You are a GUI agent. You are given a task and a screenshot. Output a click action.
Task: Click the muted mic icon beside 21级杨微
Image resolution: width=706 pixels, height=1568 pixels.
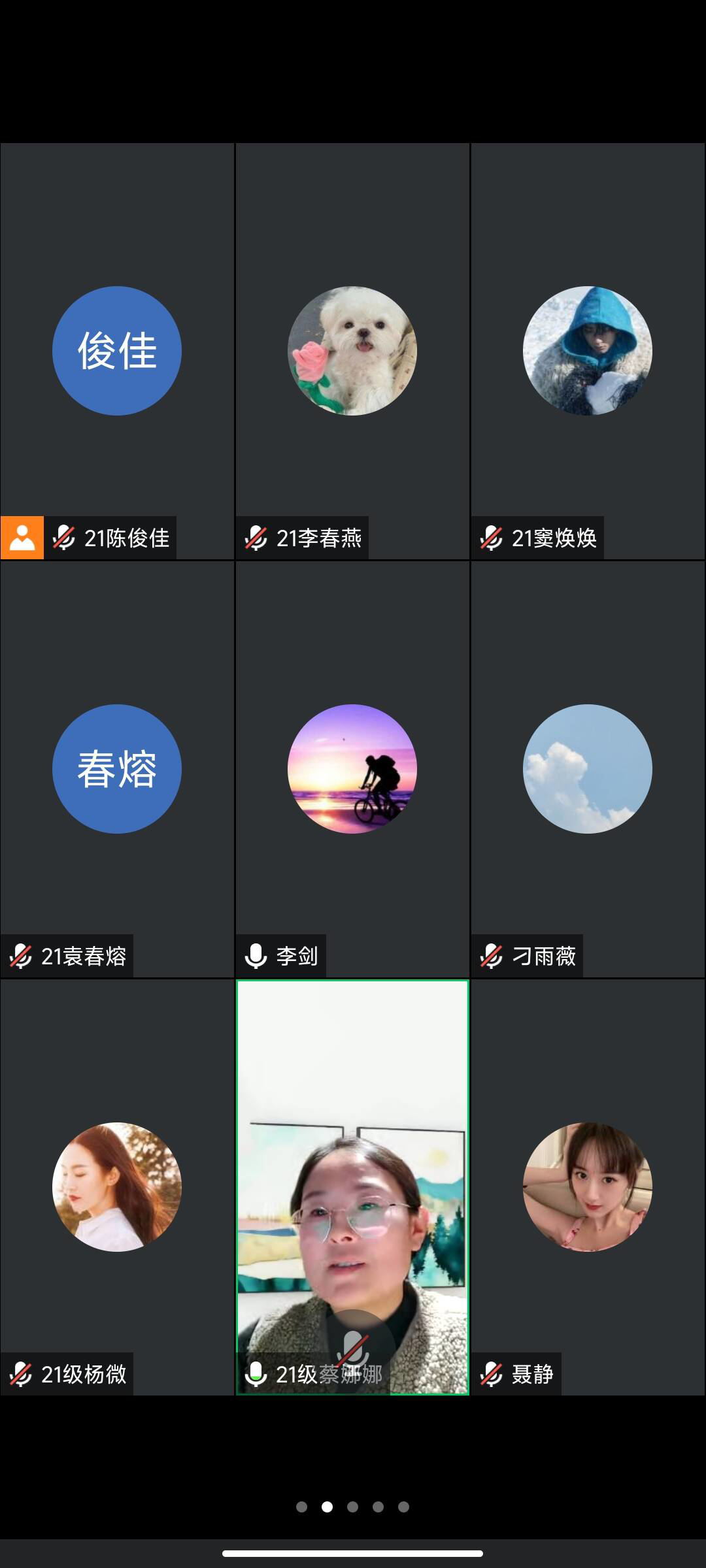(x=20, y=1373)
